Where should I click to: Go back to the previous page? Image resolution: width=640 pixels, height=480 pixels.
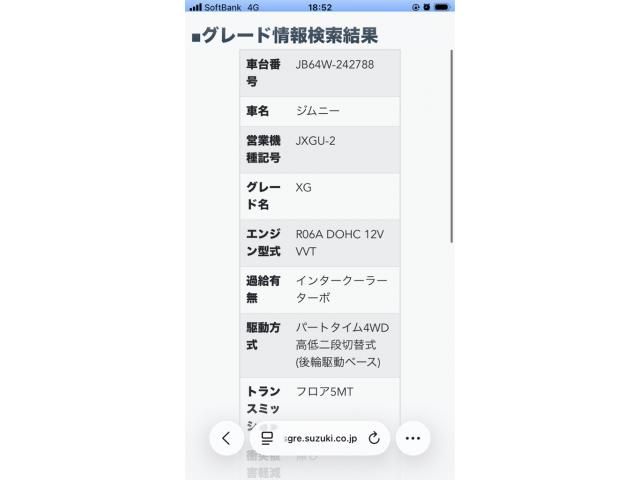226,438
